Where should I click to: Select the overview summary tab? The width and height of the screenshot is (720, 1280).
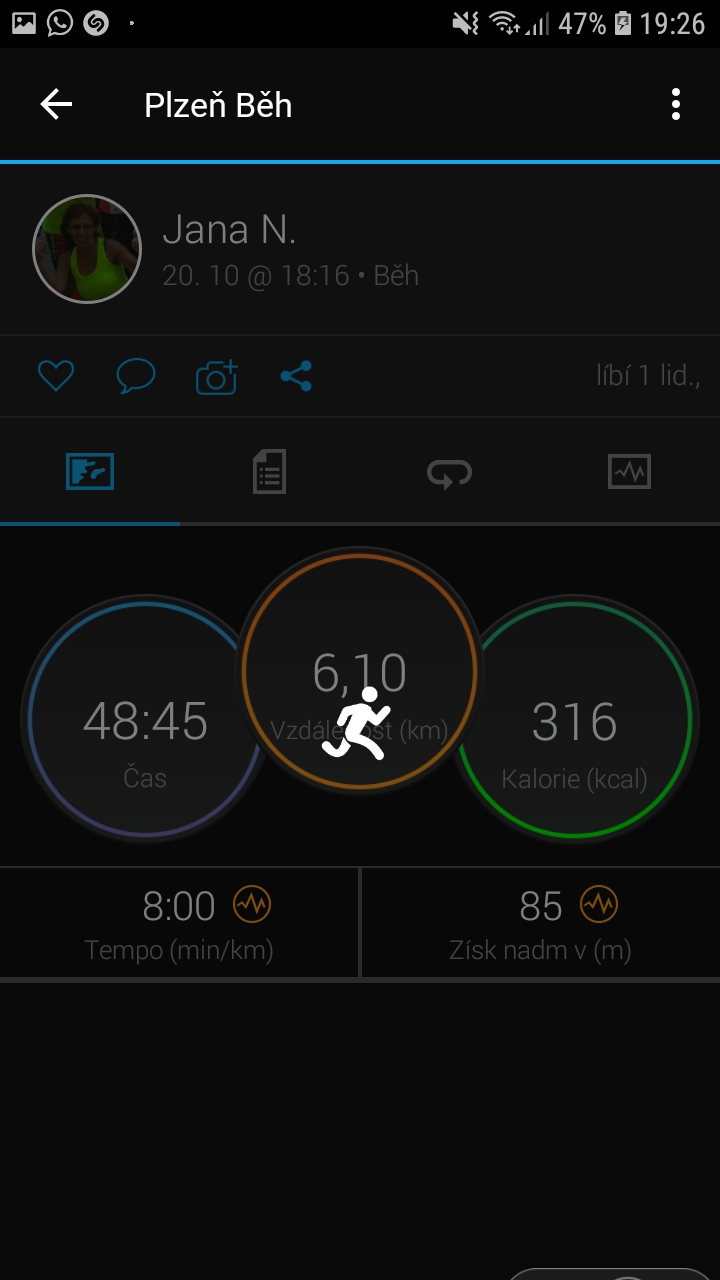[x=90, y=471]
